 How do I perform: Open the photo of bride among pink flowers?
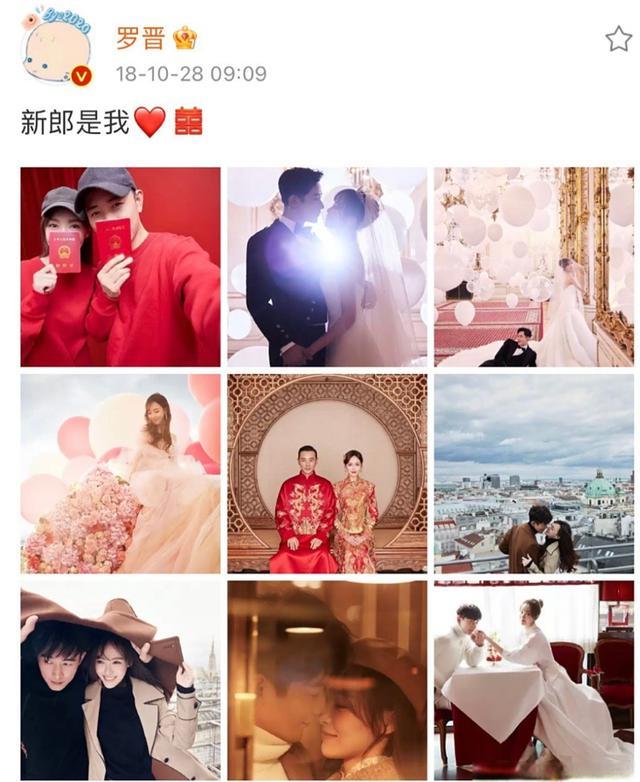tap(120, 473)
